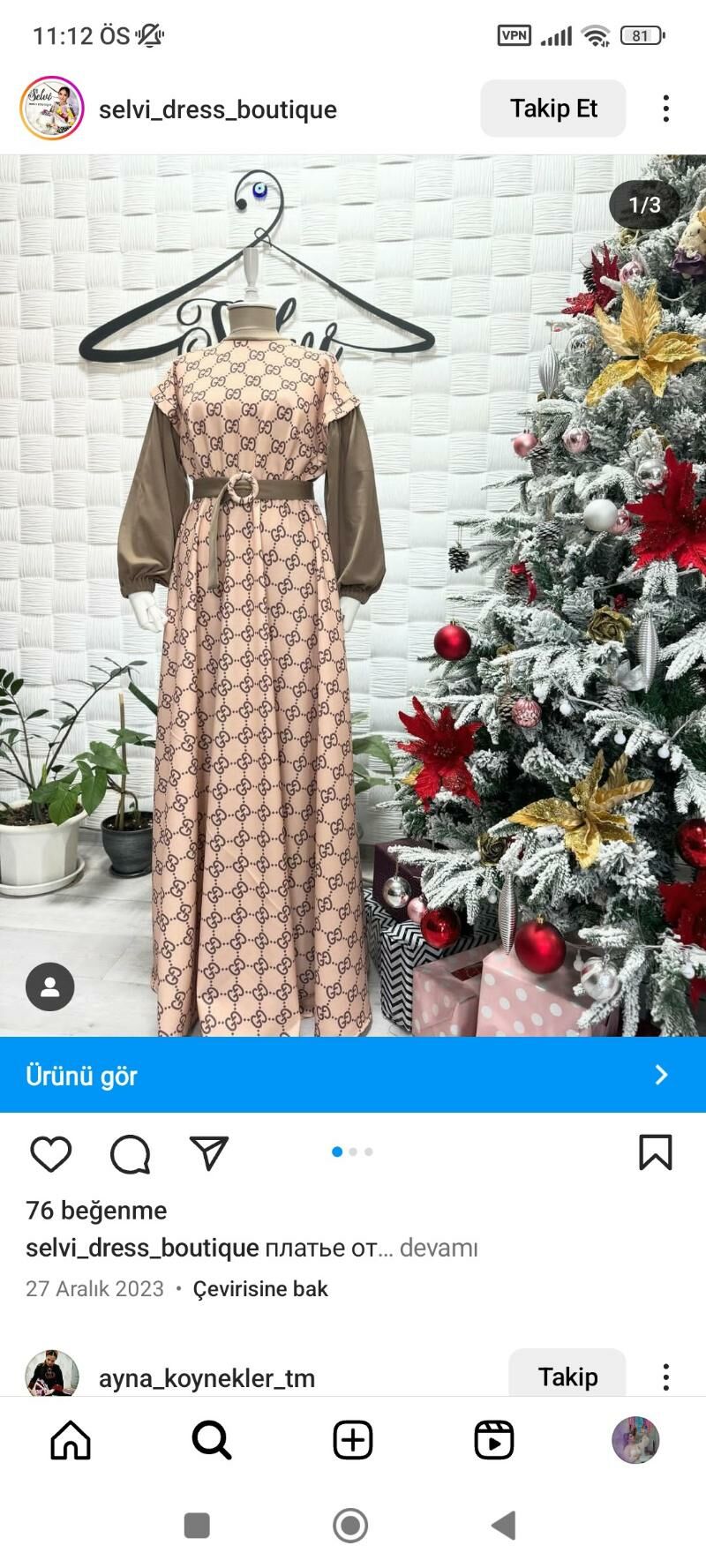Like the selvi_dress_boutique post
This screenshot has height=1568, width=706.
click(51, 1153)
